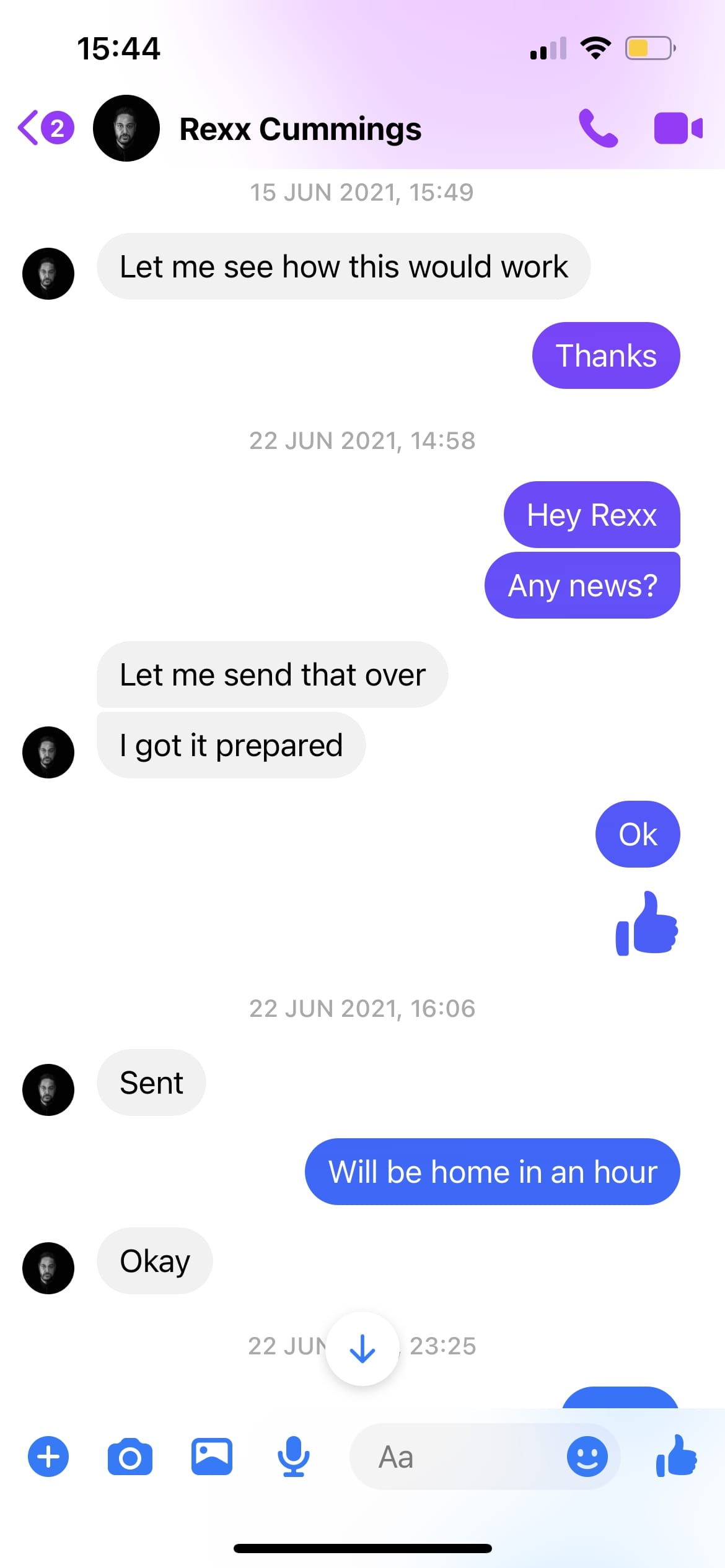
Task: Open the plus menu for more actions
Action: pyautogui.click(x=48, y=1457)
